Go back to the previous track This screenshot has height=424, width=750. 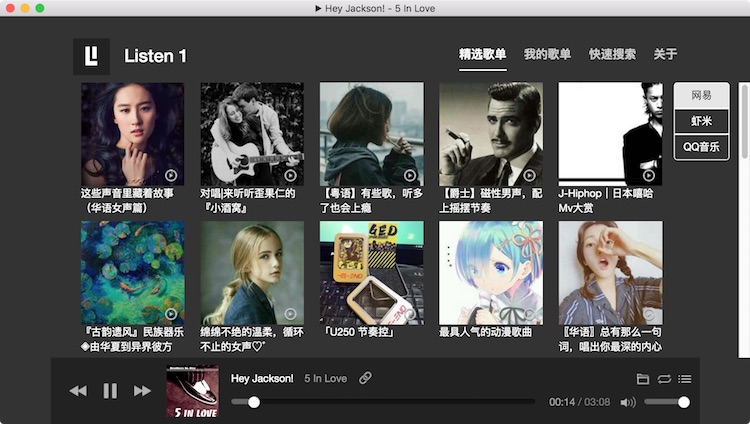pyautogui.click(x=78, y=391)
